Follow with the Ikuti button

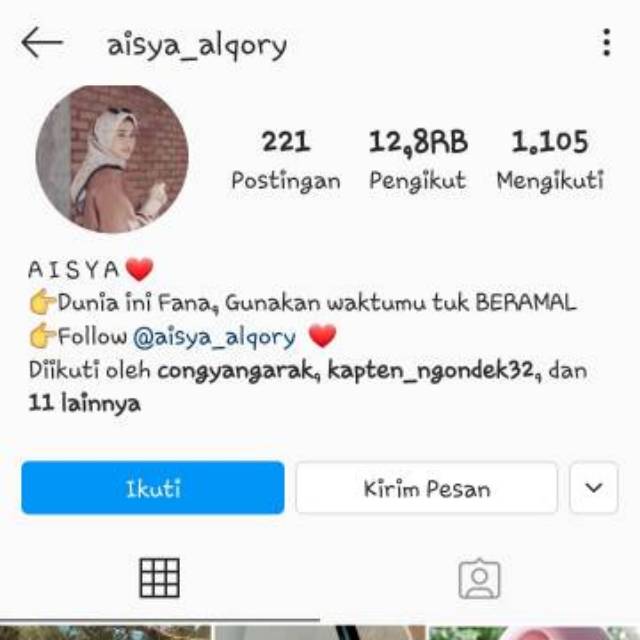tap(152, 488)
